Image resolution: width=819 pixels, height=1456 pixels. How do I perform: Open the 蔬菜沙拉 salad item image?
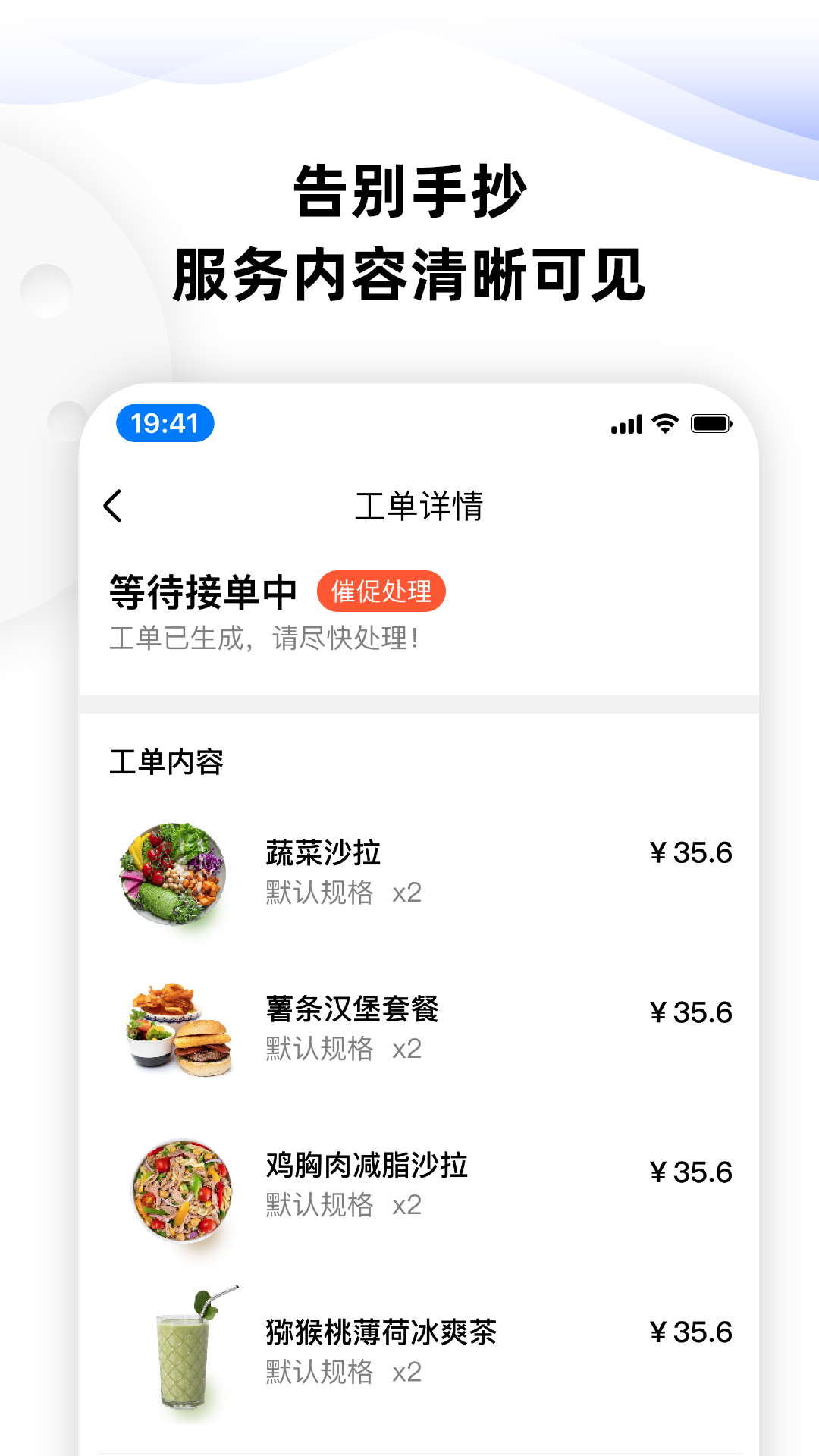click(176, 874)
